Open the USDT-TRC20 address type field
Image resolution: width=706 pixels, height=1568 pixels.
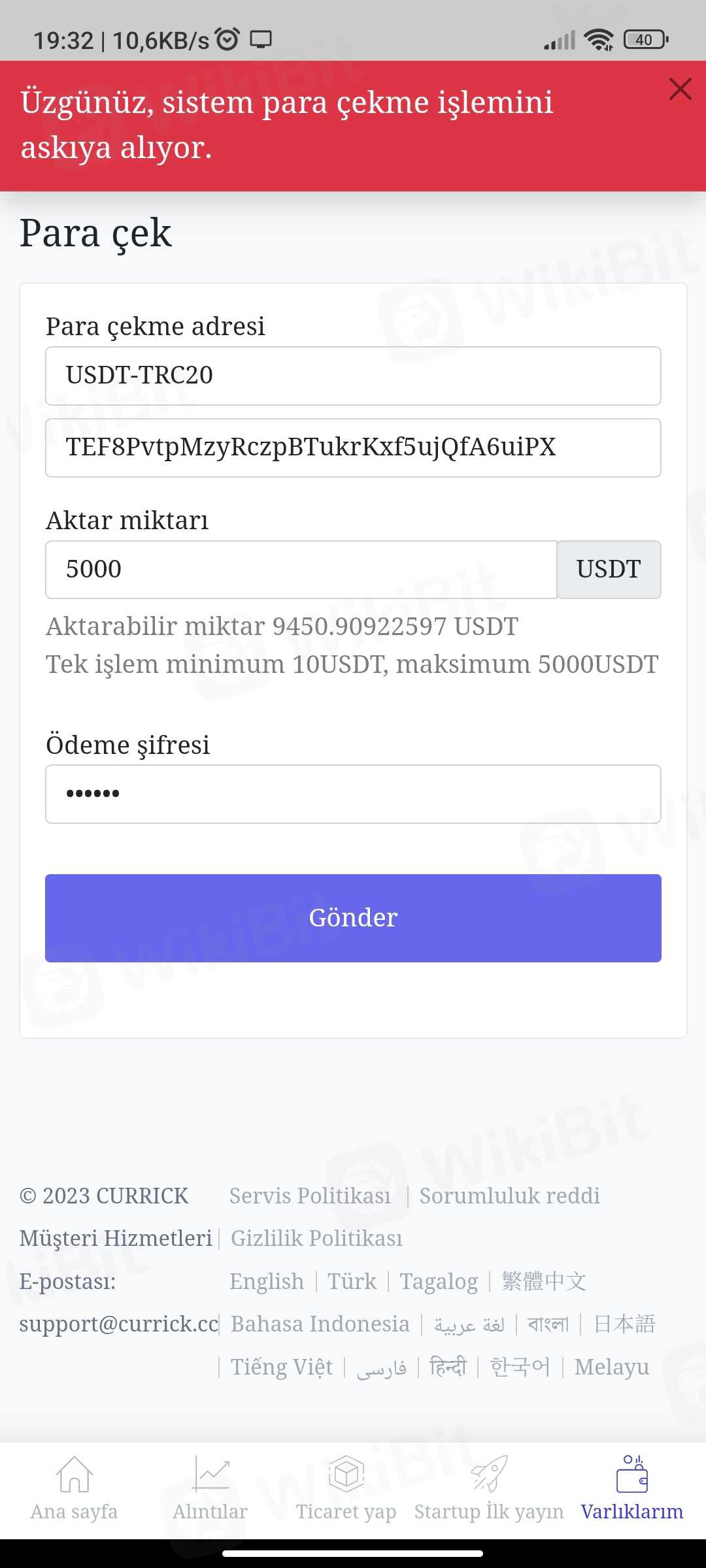(x=353, y=376)
